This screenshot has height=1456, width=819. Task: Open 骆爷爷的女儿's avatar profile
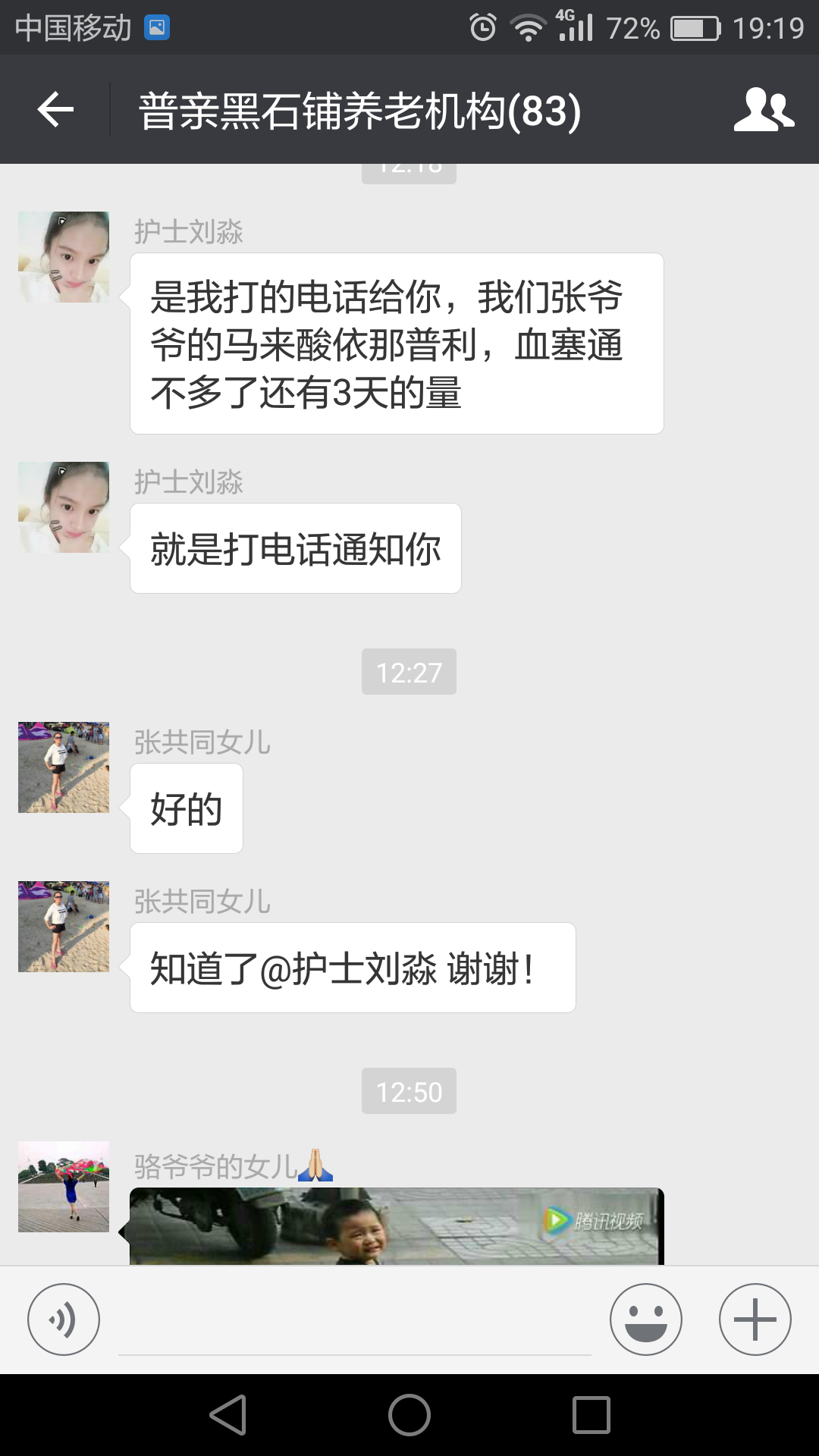[x=64, y=1186]
